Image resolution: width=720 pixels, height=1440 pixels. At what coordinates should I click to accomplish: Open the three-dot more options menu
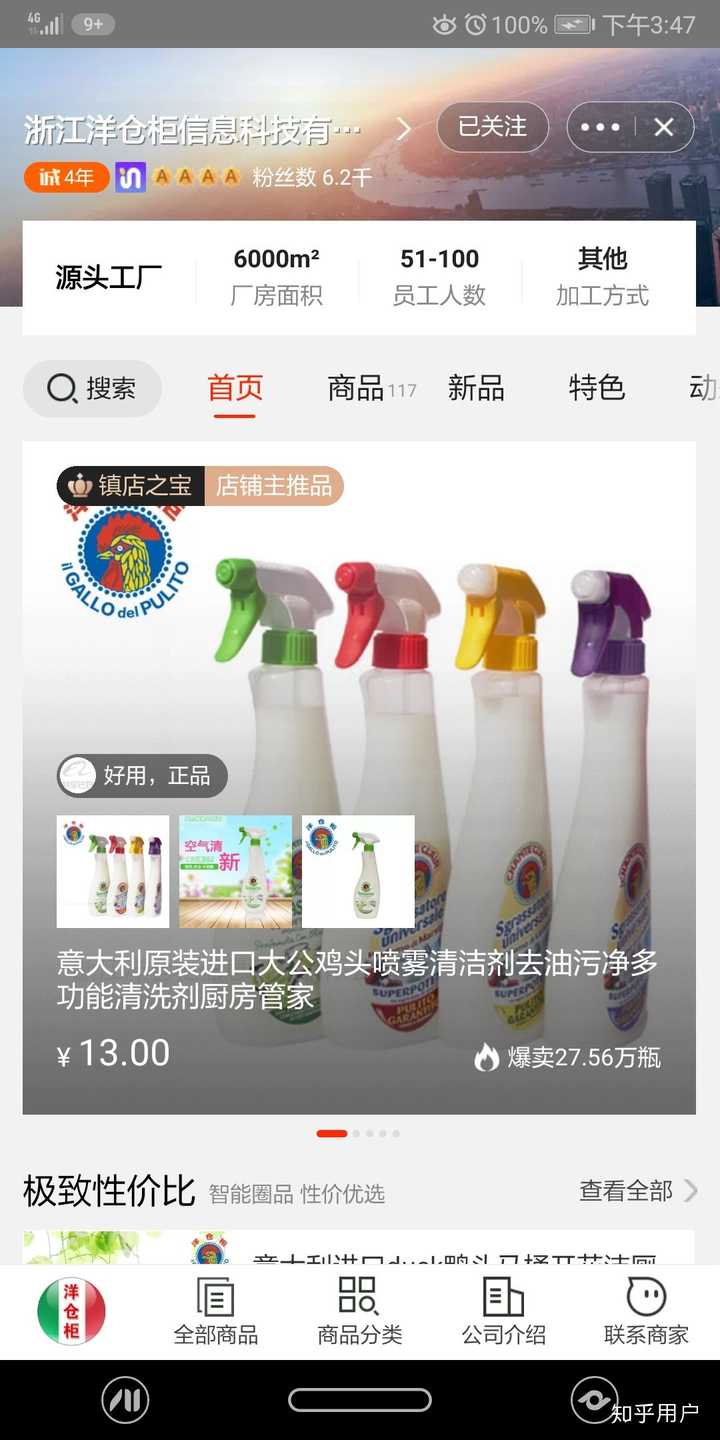pos(599,128)
